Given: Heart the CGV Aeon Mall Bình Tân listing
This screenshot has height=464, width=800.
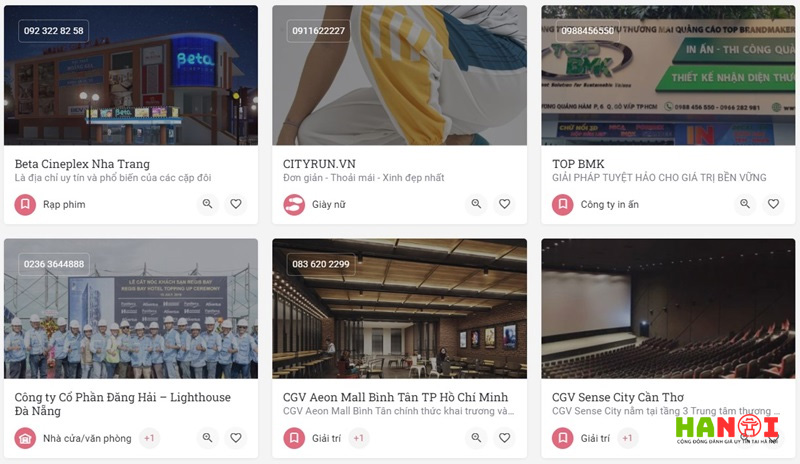Looking at the screenshot, I should 505,438.
